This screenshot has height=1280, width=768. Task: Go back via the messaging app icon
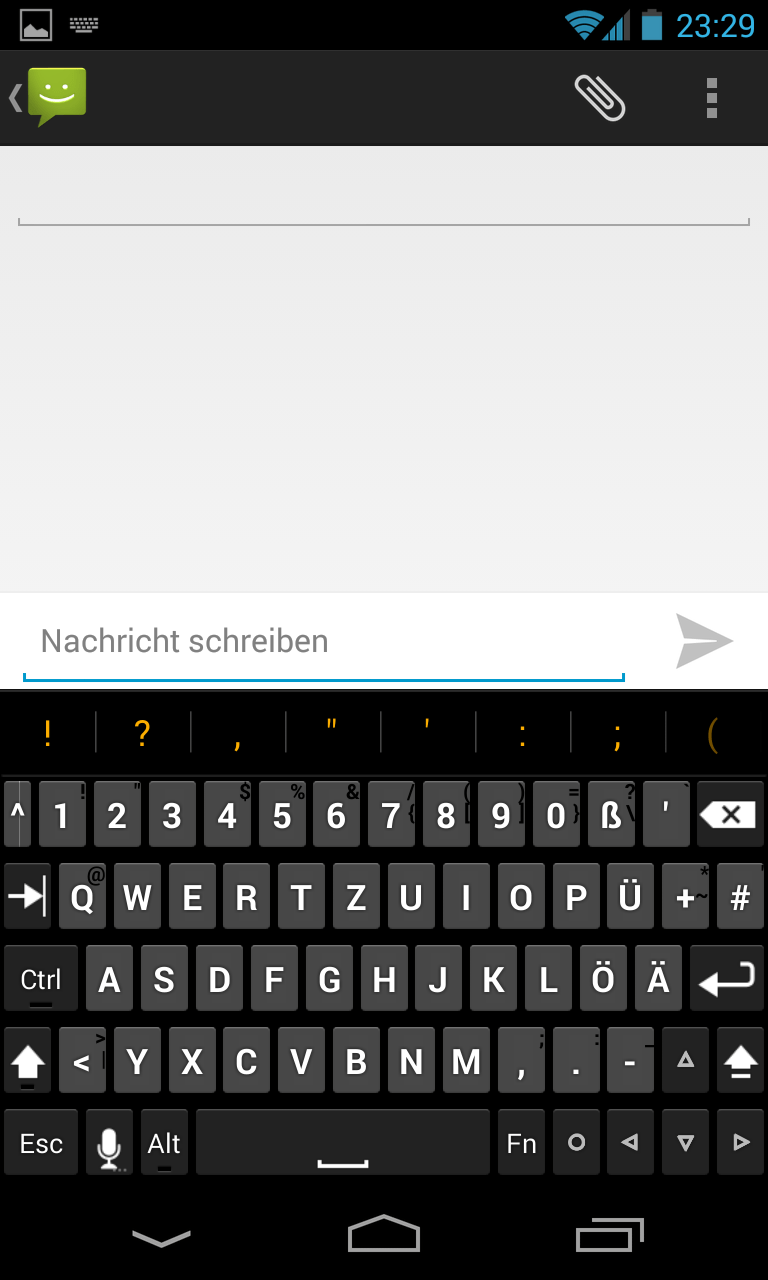[48, 97]
